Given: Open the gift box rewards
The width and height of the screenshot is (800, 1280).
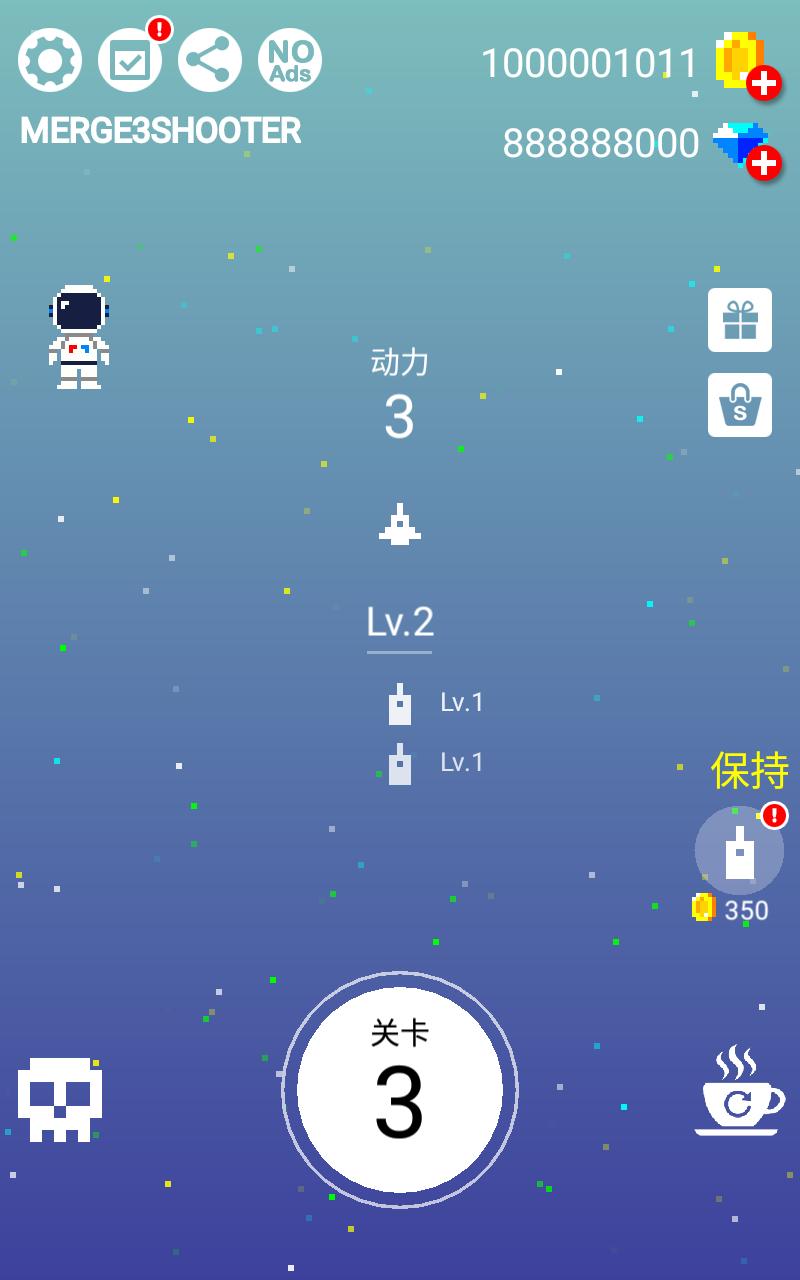Looking at the screenshot, I should [x=740, y=320].
